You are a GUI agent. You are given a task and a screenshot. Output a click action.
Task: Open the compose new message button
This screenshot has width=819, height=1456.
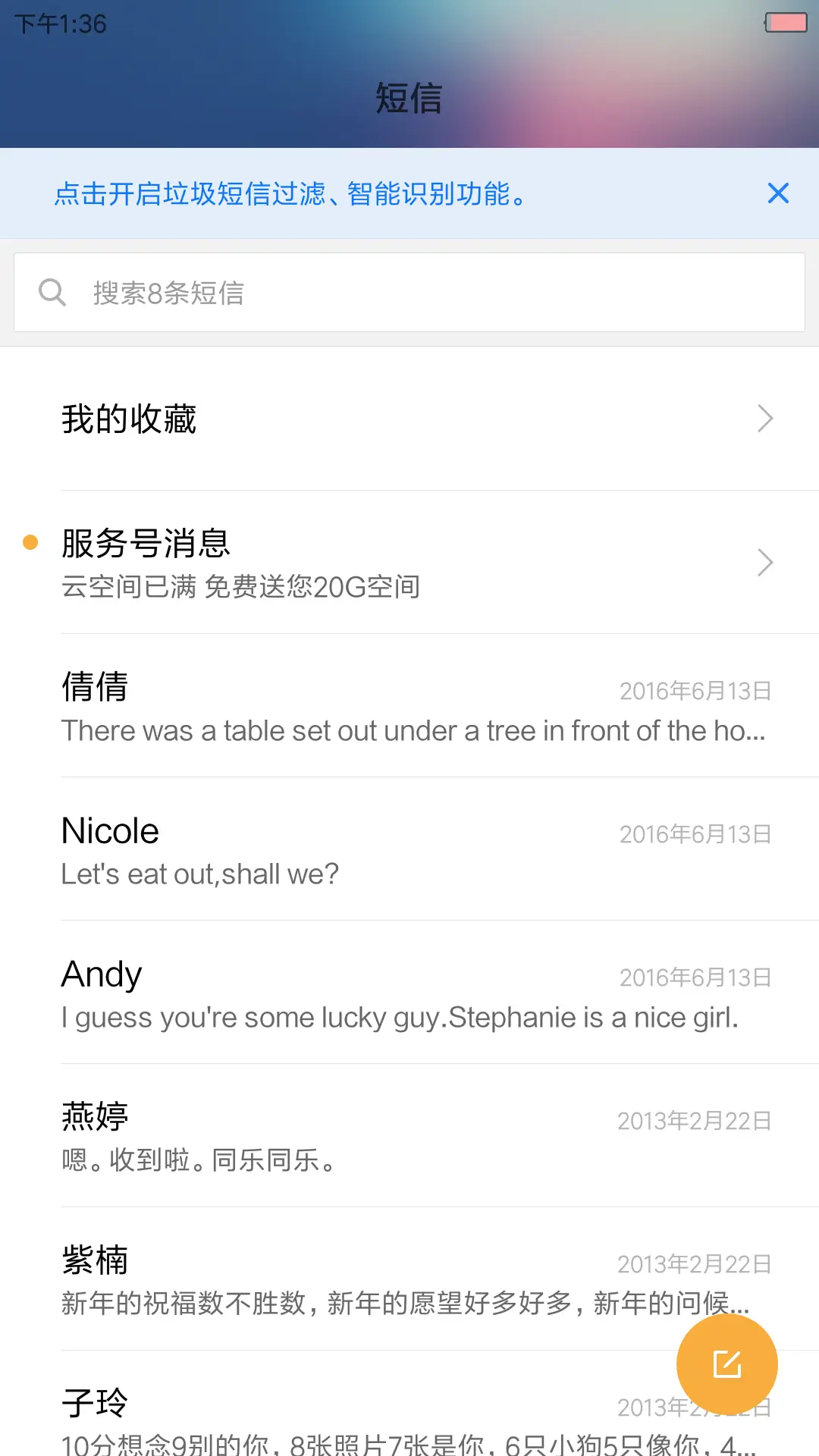point(726,1362)
